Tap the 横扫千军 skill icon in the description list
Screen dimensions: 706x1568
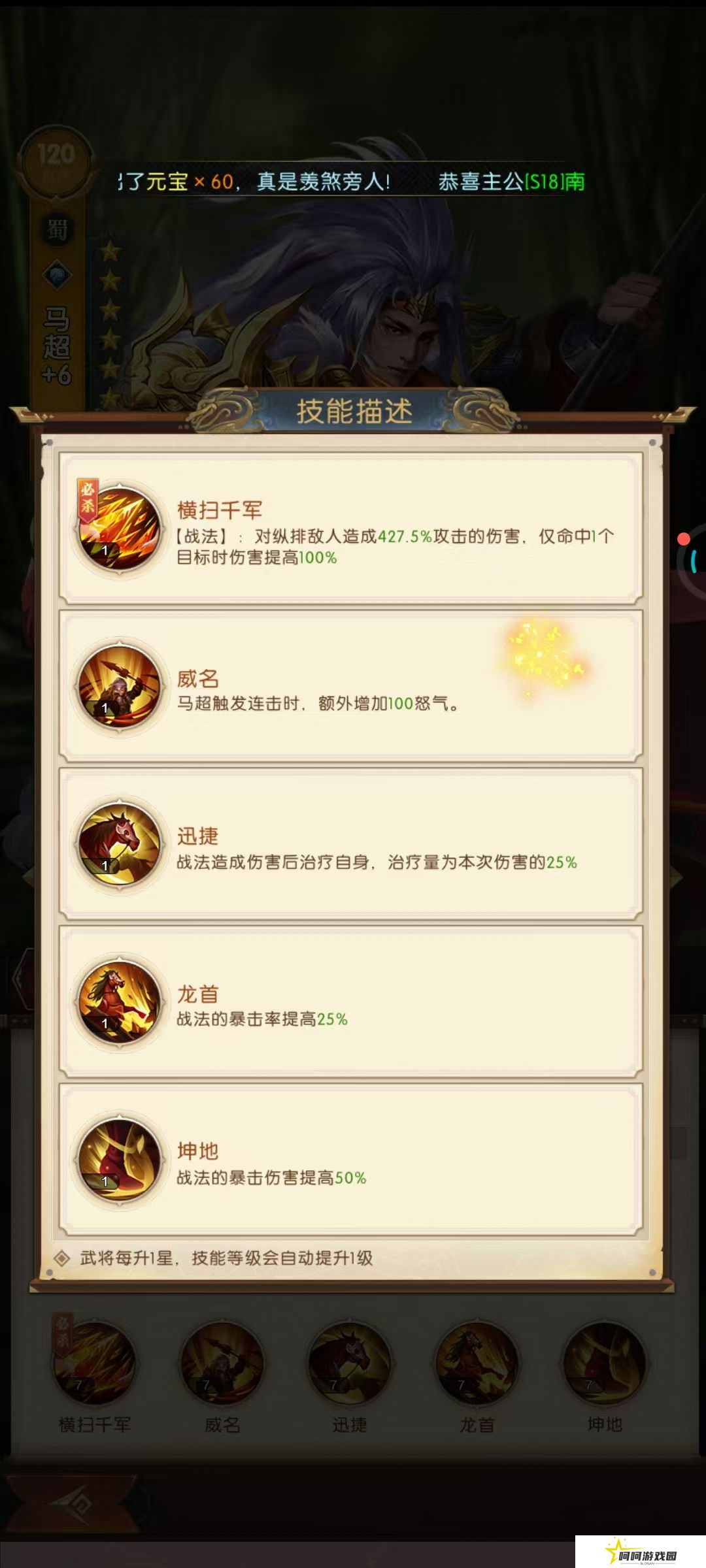point(119,529)
